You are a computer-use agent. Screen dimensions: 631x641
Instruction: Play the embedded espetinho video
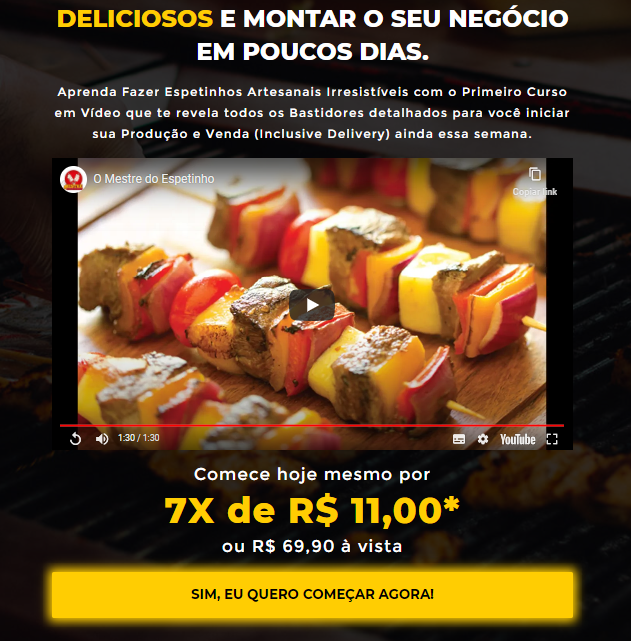pyautogui.click(x=312, y=305)
